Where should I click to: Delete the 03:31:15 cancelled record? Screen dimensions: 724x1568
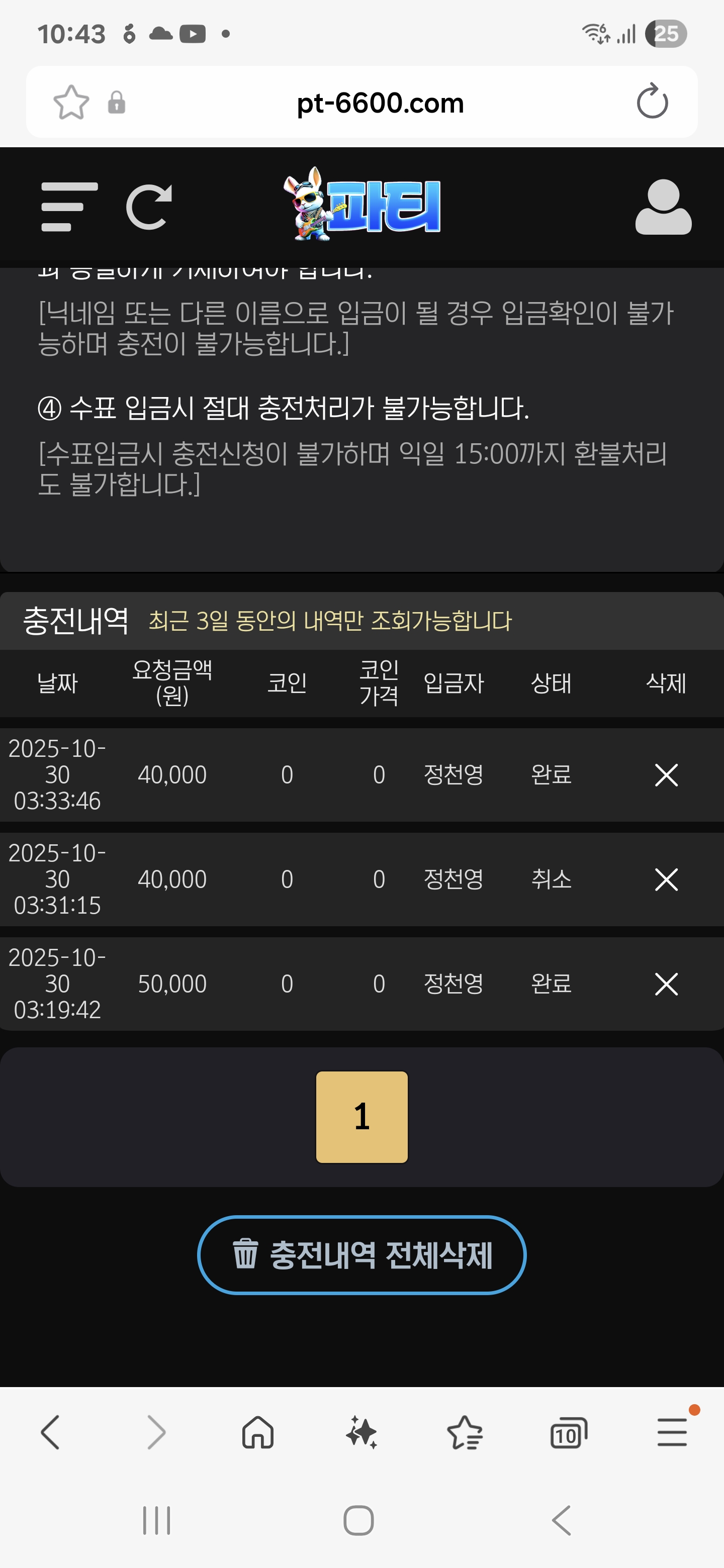tap(666, 879)
